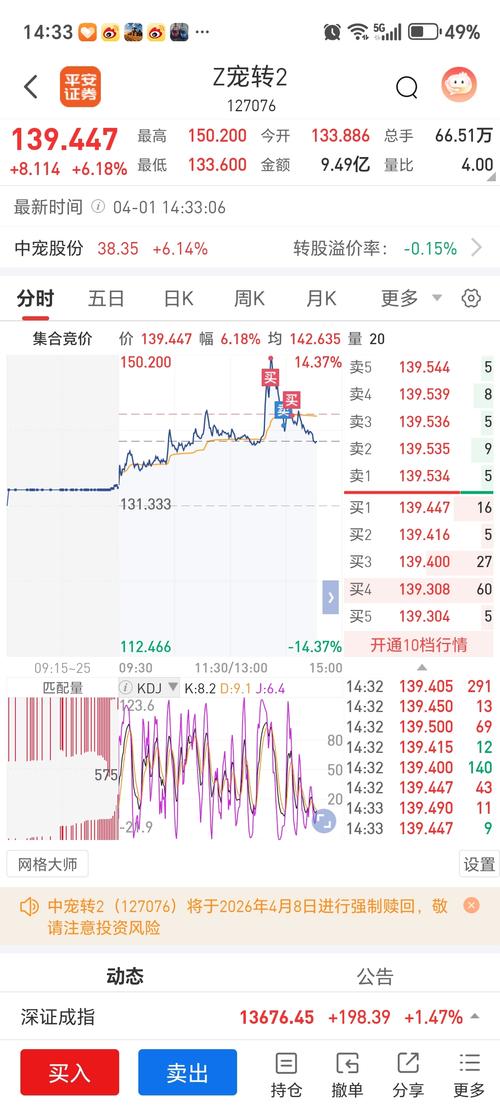Switch to the 公告 announcements tab
500x1105 pixels.
pos(375,976)
